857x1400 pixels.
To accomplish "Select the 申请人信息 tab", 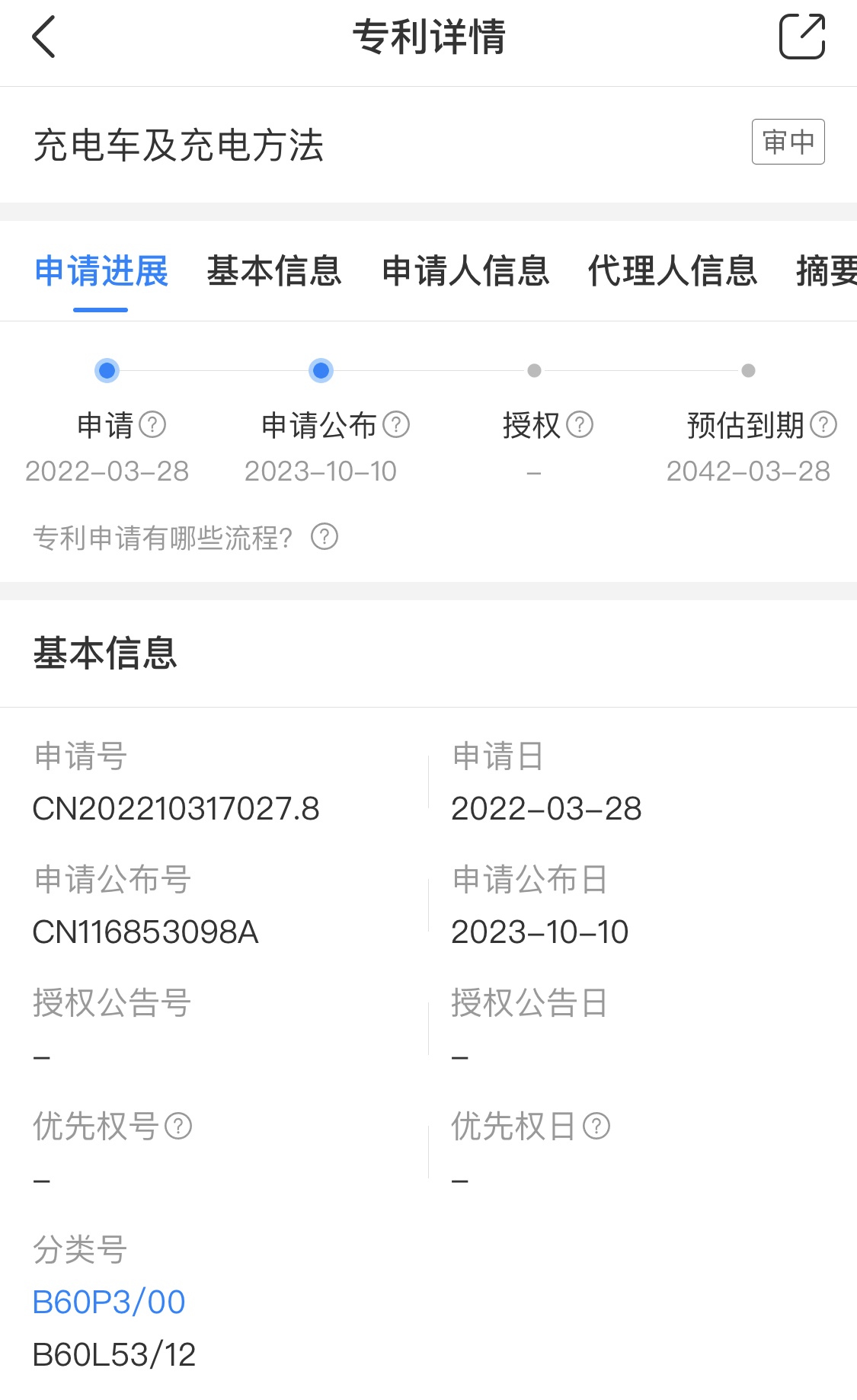I will point(465,271).
